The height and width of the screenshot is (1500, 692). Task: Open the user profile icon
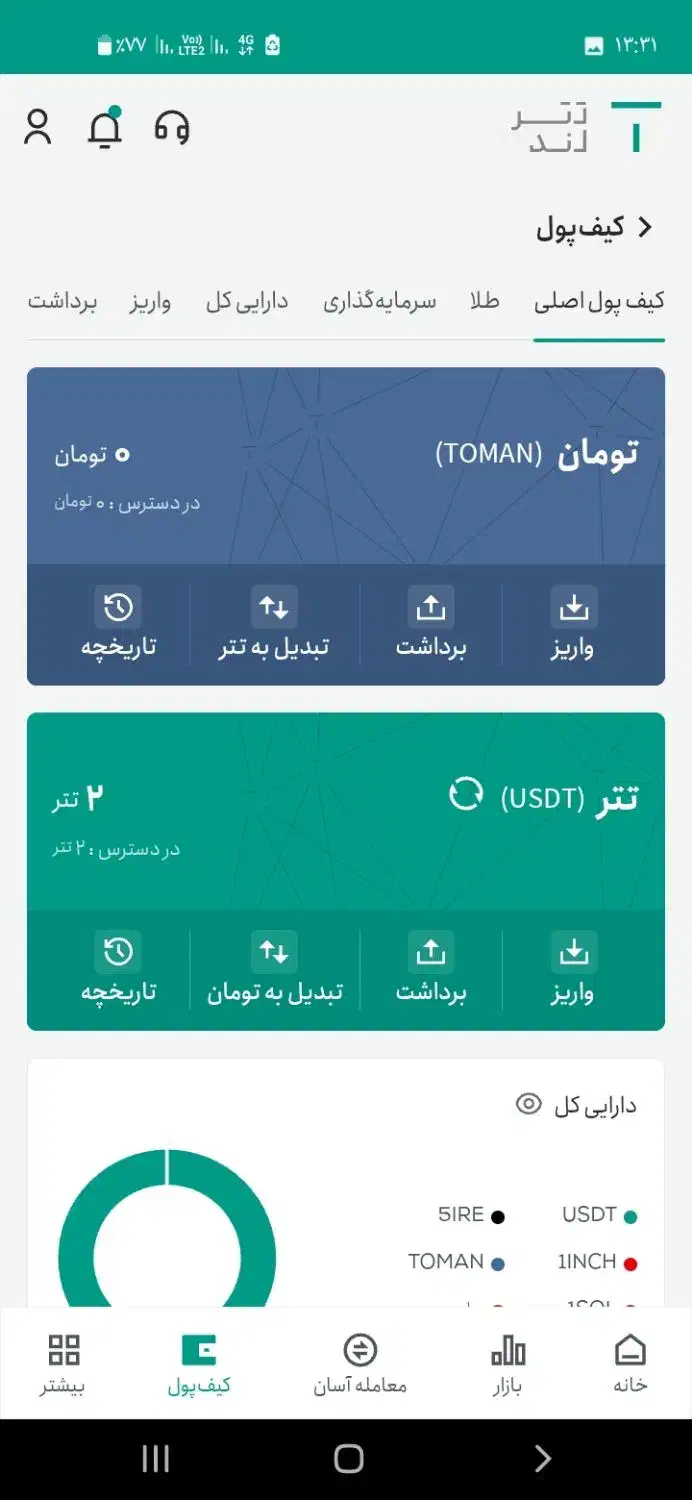point(38,128)
